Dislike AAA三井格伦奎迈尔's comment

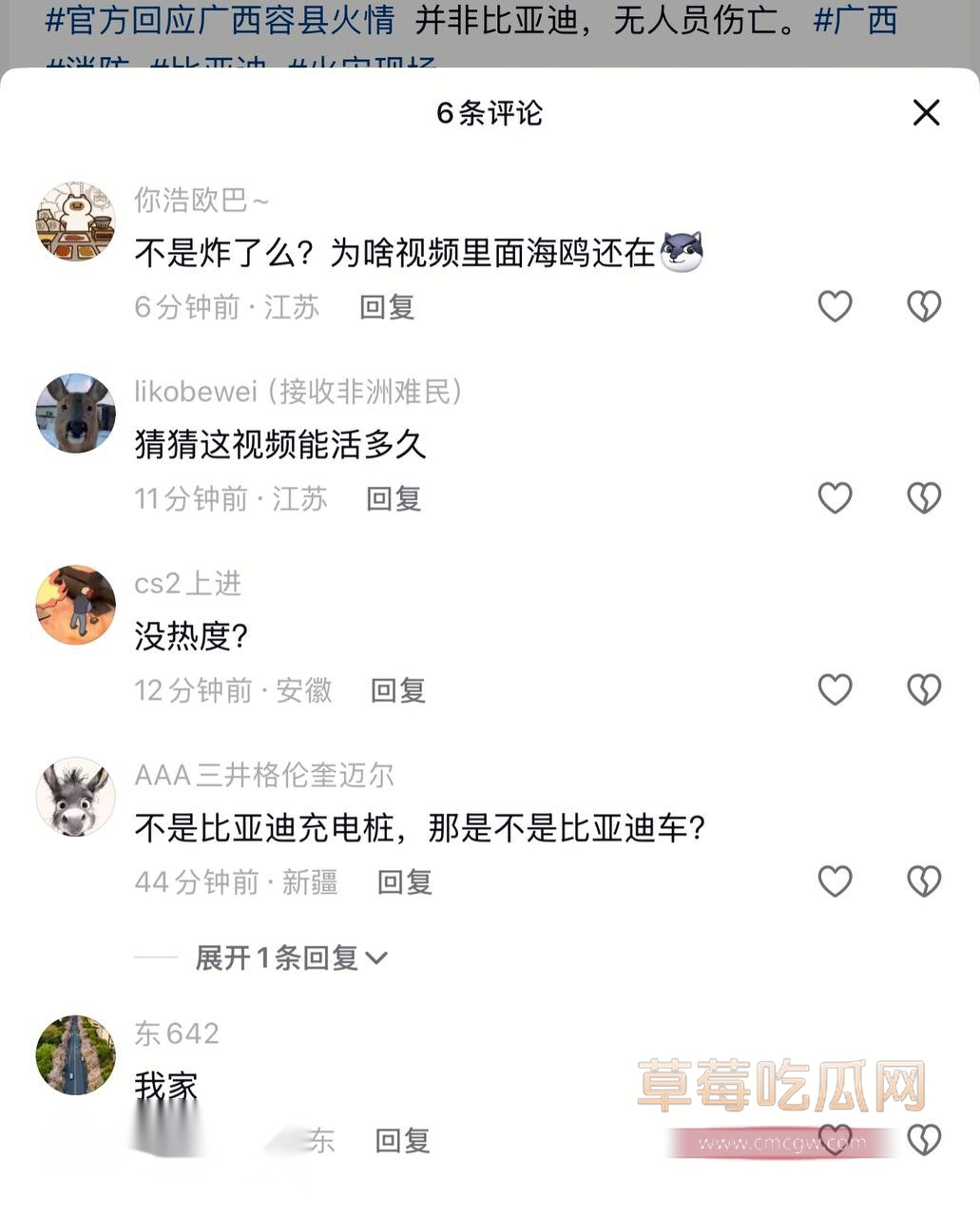point(923,881)
